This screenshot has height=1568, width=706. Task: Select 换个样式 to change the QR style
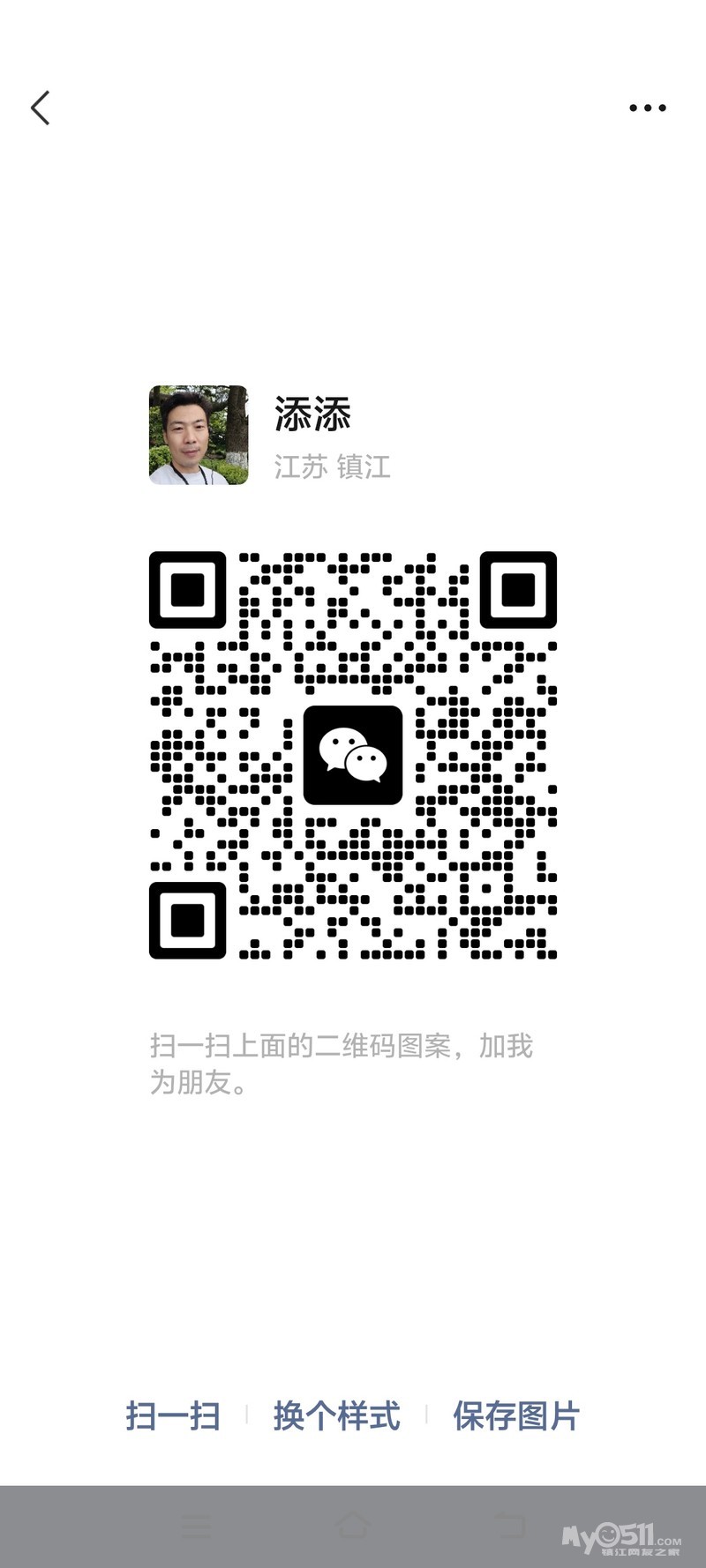click(x=336, y=1415)
